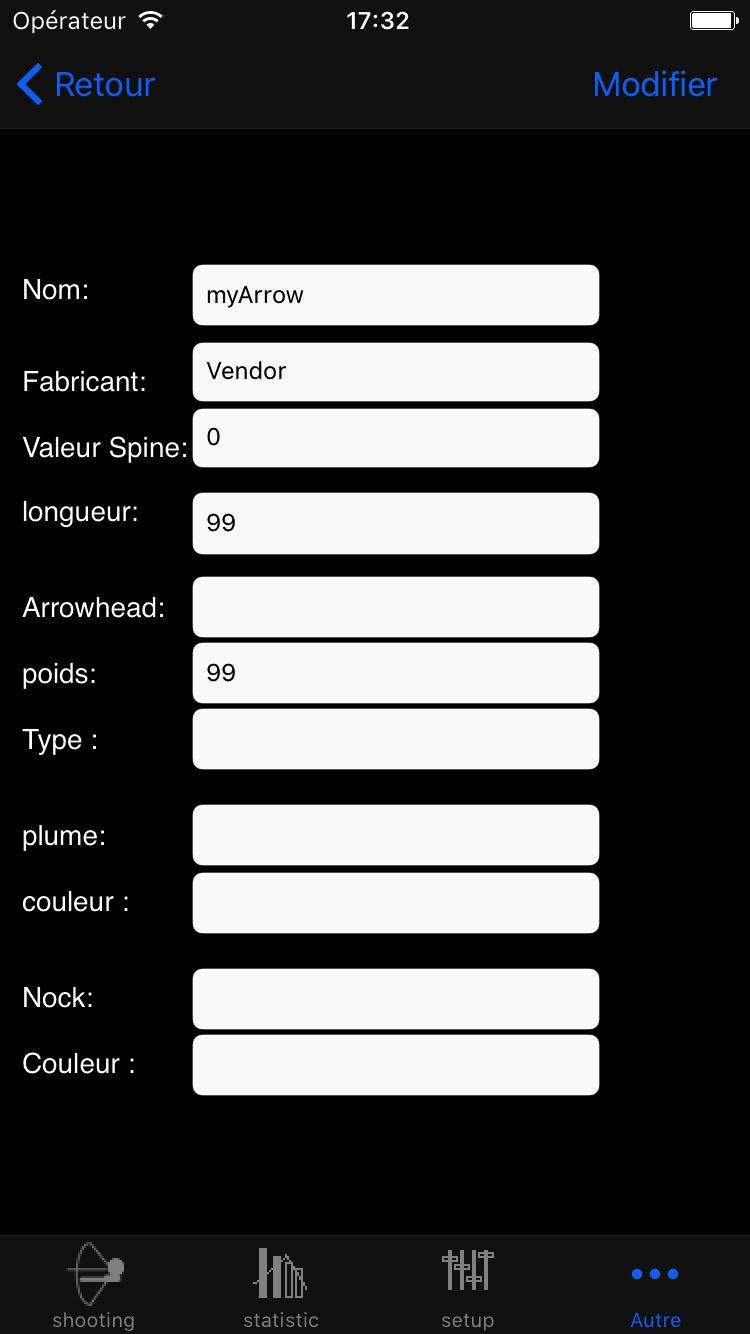Viewport: 750px width, 1334px height.
Task: Switch to the setup tab
Action: pyautogui.click(x=468, y=1285)
